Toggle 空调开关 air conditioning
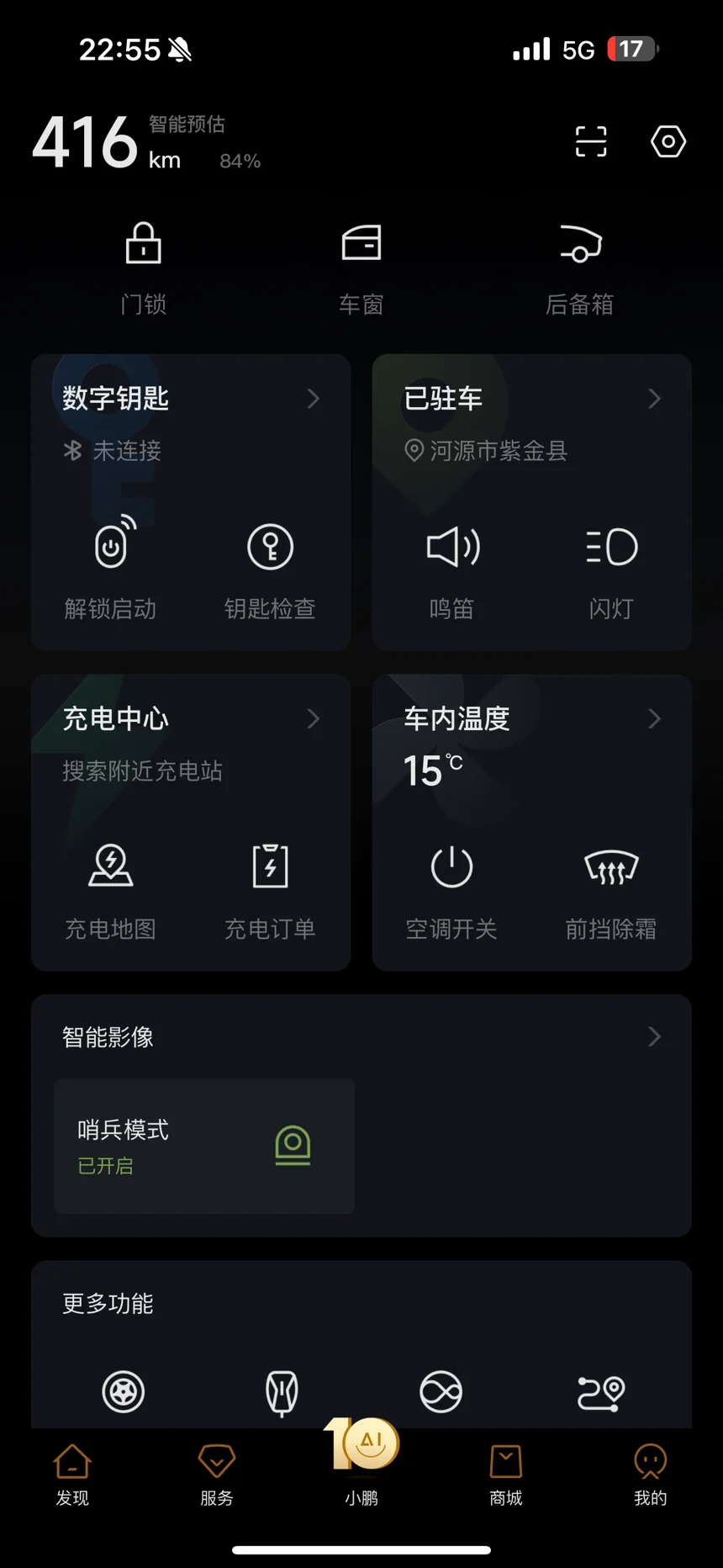723x1568 pixels. tap(452, 890)
